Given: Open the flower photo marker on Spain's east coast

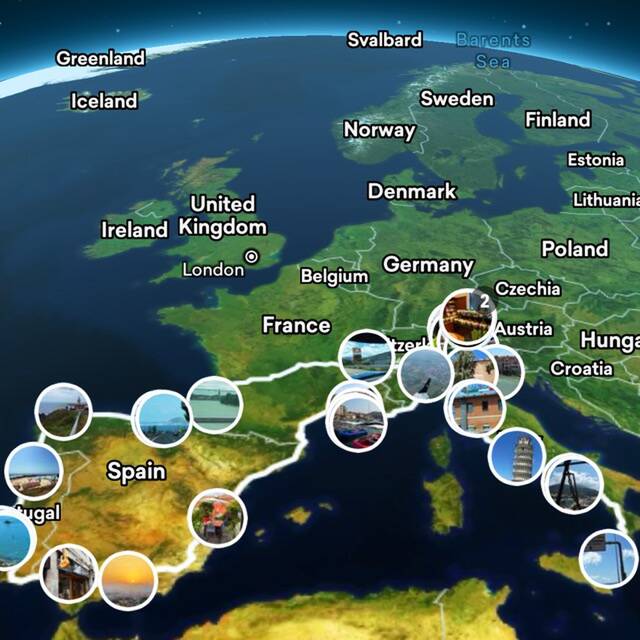Looking at the screenshot, I should (x=216, y=516).
